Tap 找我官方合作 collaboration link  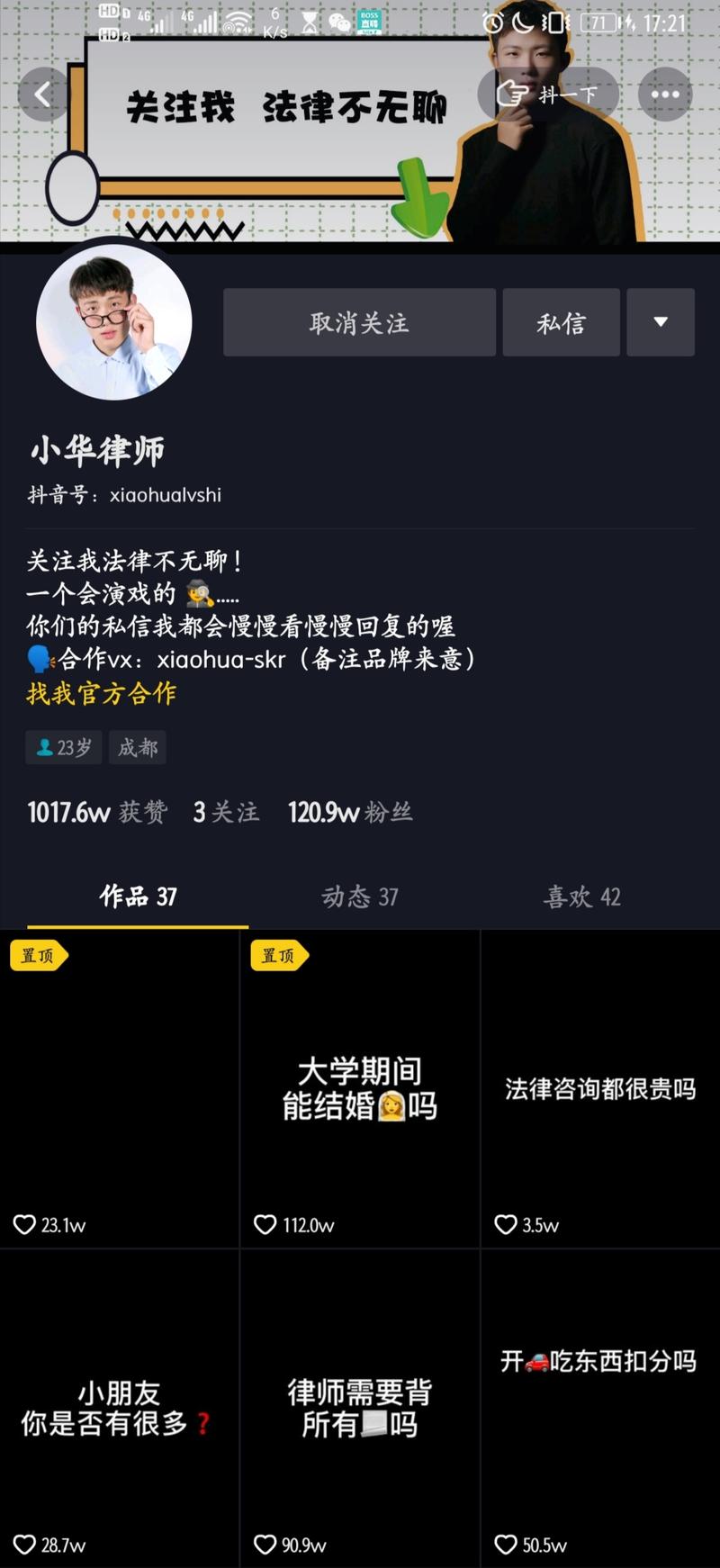point(102,694)
